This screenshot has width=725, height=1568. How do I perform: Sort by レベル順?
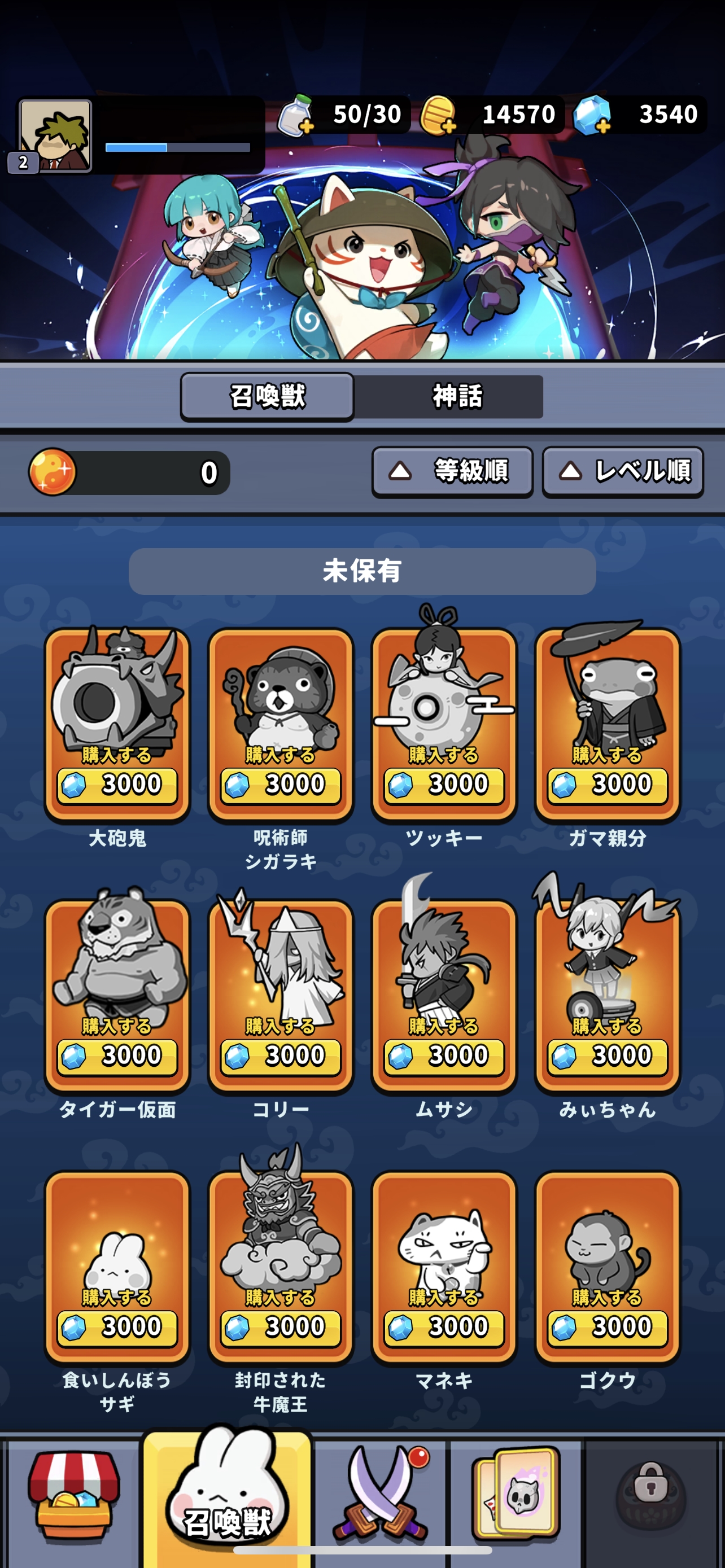pos(623,471)
